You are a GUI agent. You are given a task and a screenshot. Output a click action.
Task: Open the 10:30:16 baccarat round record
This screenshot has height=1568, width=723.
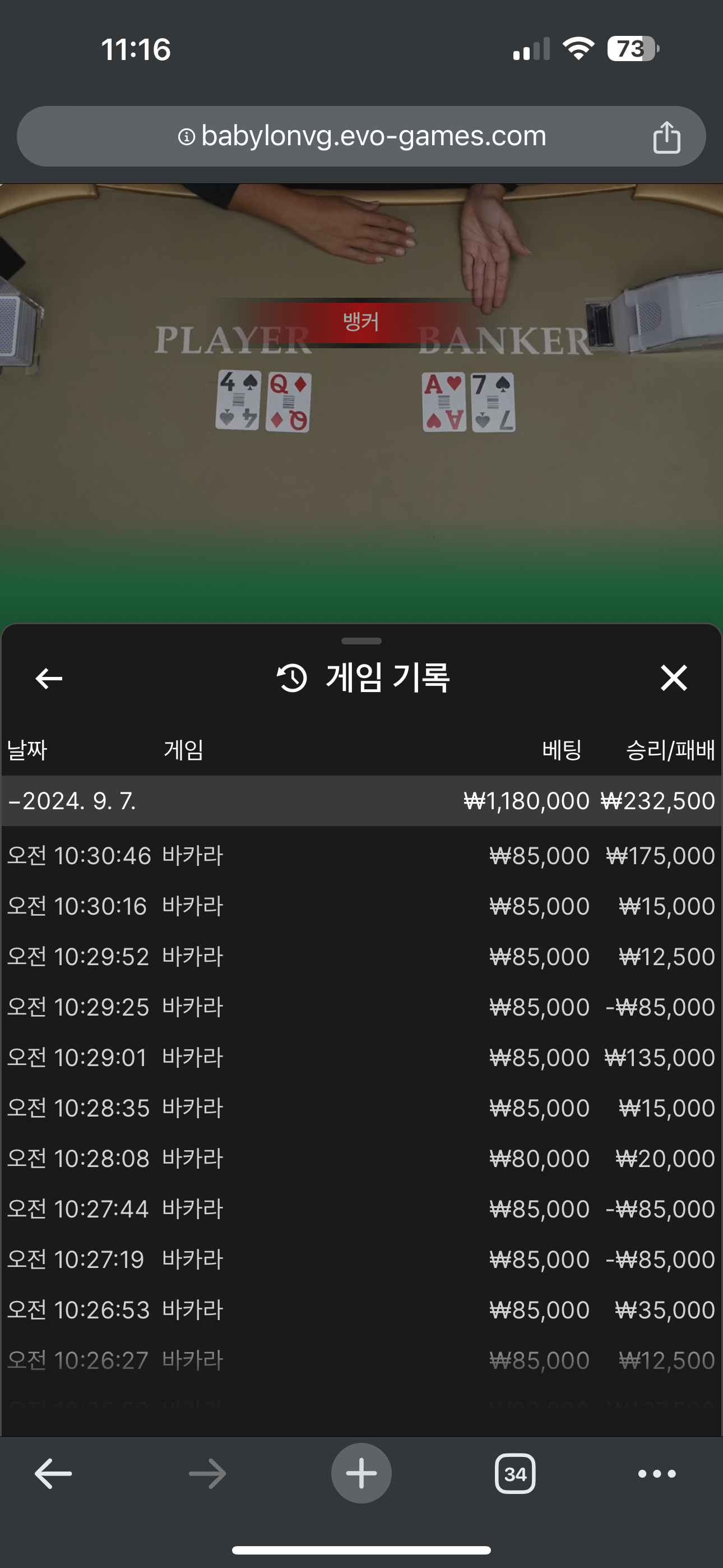pyautogui.click(x=361, y=906)
